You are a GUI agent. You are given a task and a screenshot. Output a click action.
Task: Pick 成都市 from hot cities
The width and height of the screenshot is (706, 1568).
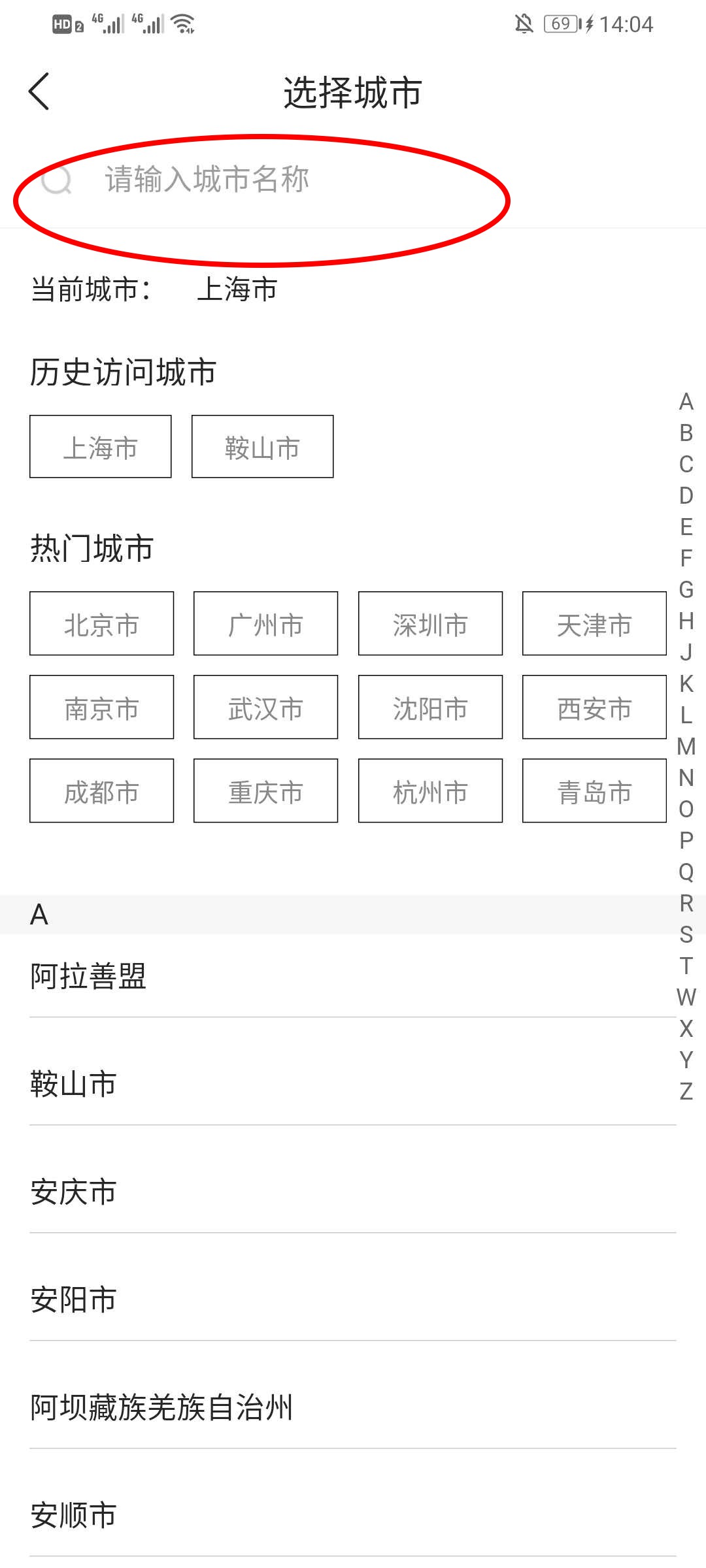[101, 791]
